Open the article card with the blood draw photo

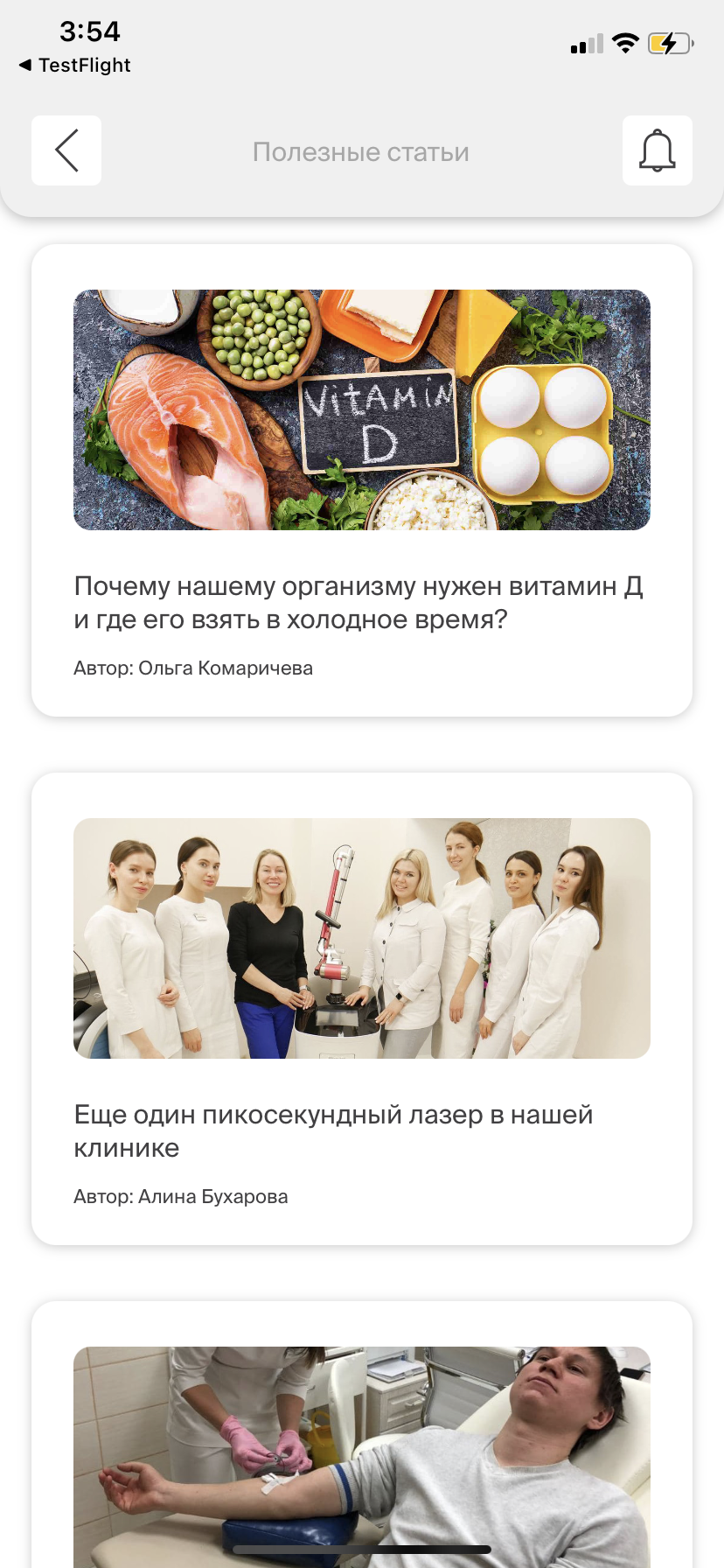(x=361, y=1452)
